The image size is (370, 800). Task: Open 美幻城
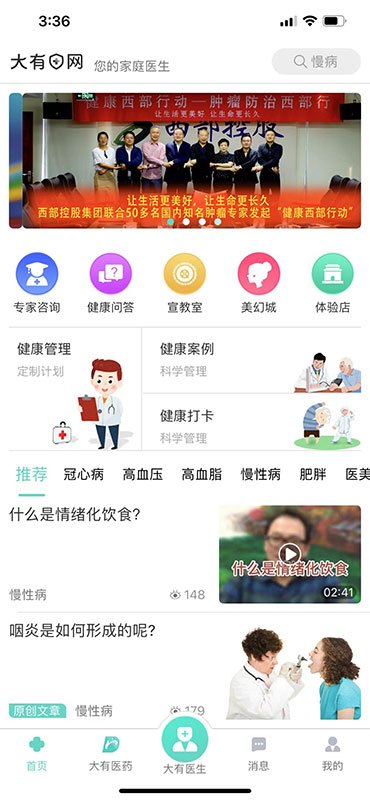pyautogui.click(x=259, y=284)
